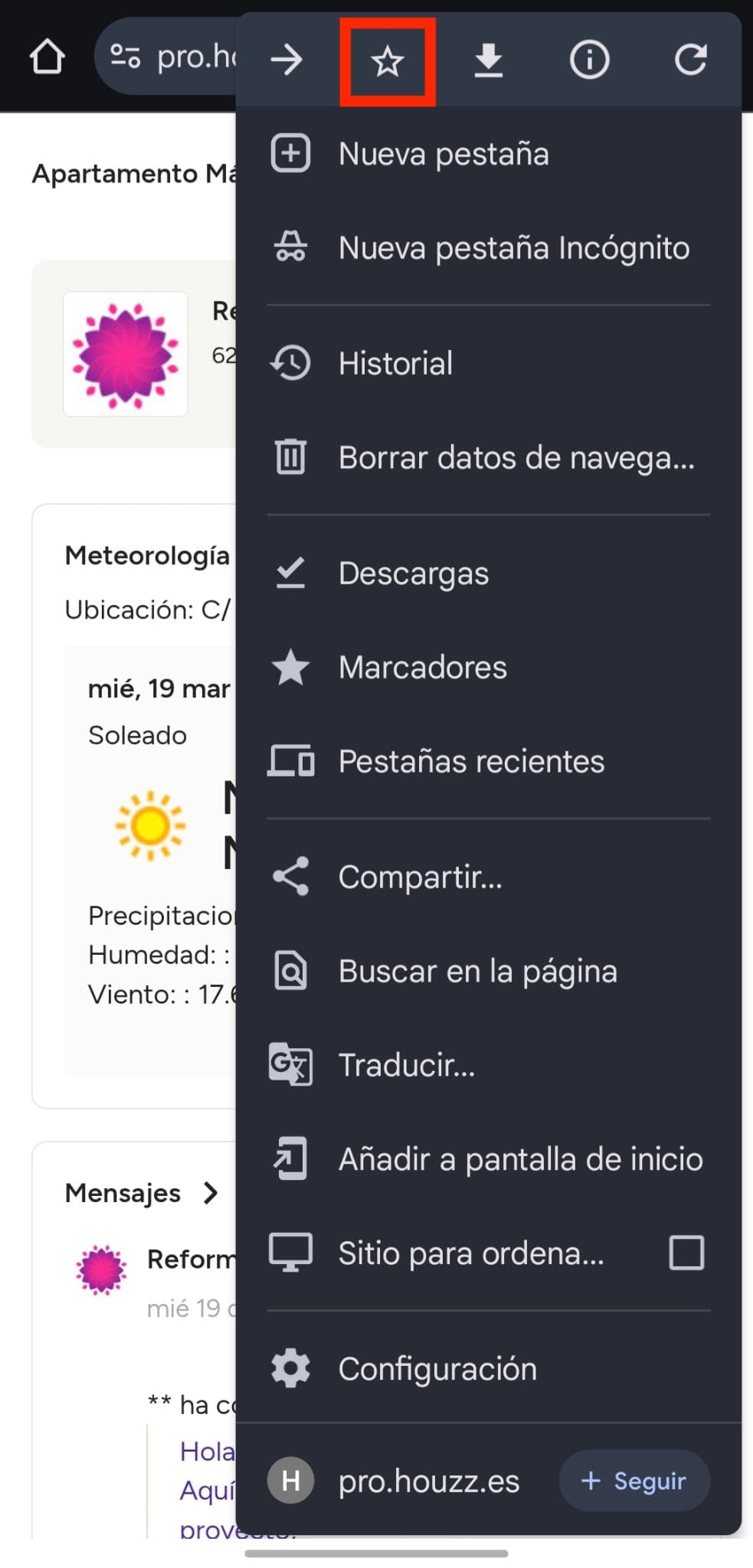This screenshot has height=1568, width=753.
Task: Reload the page
Action: click(689, 60)
